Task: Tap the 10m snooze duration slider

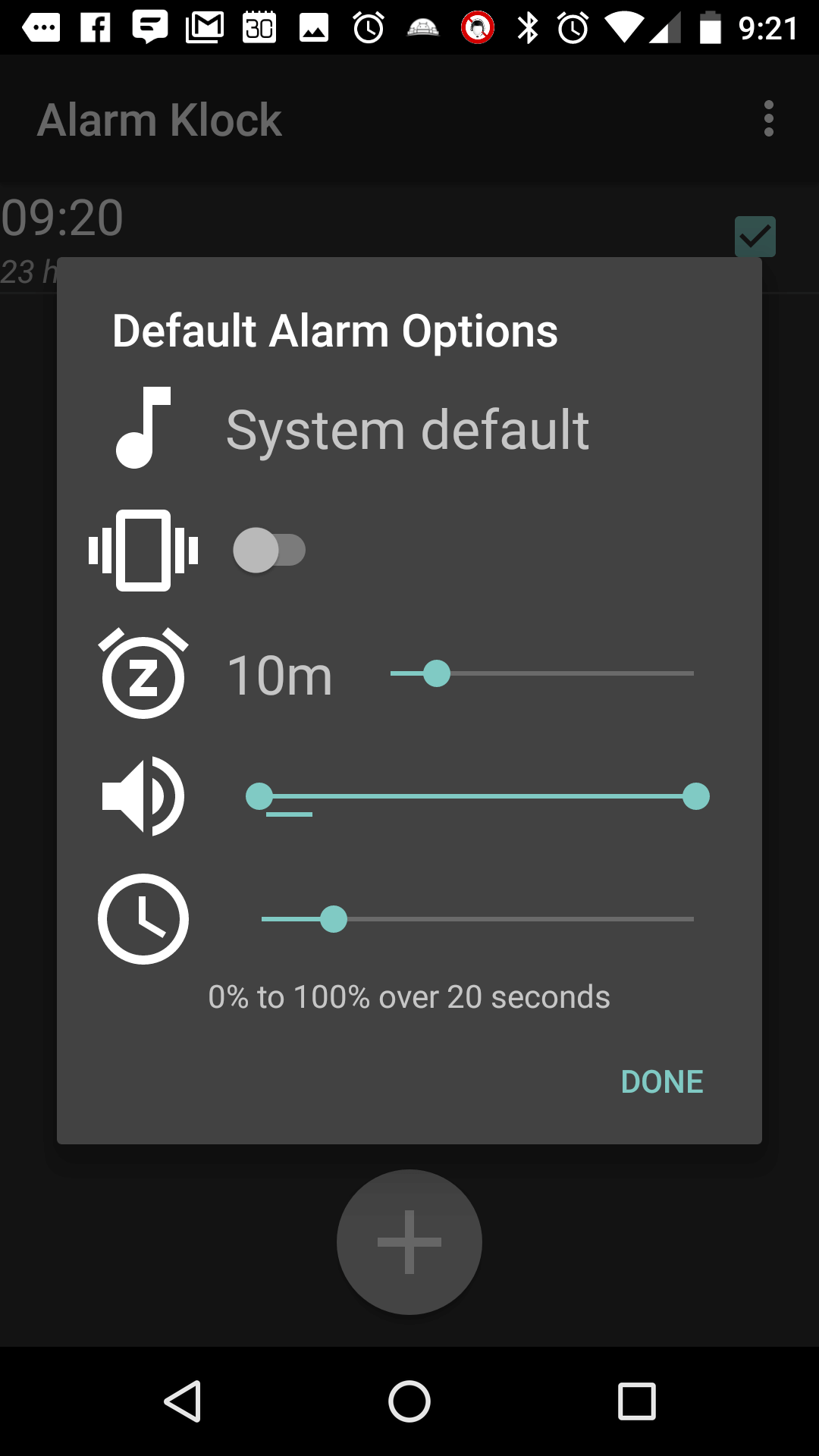Action: tap(541, 673)
